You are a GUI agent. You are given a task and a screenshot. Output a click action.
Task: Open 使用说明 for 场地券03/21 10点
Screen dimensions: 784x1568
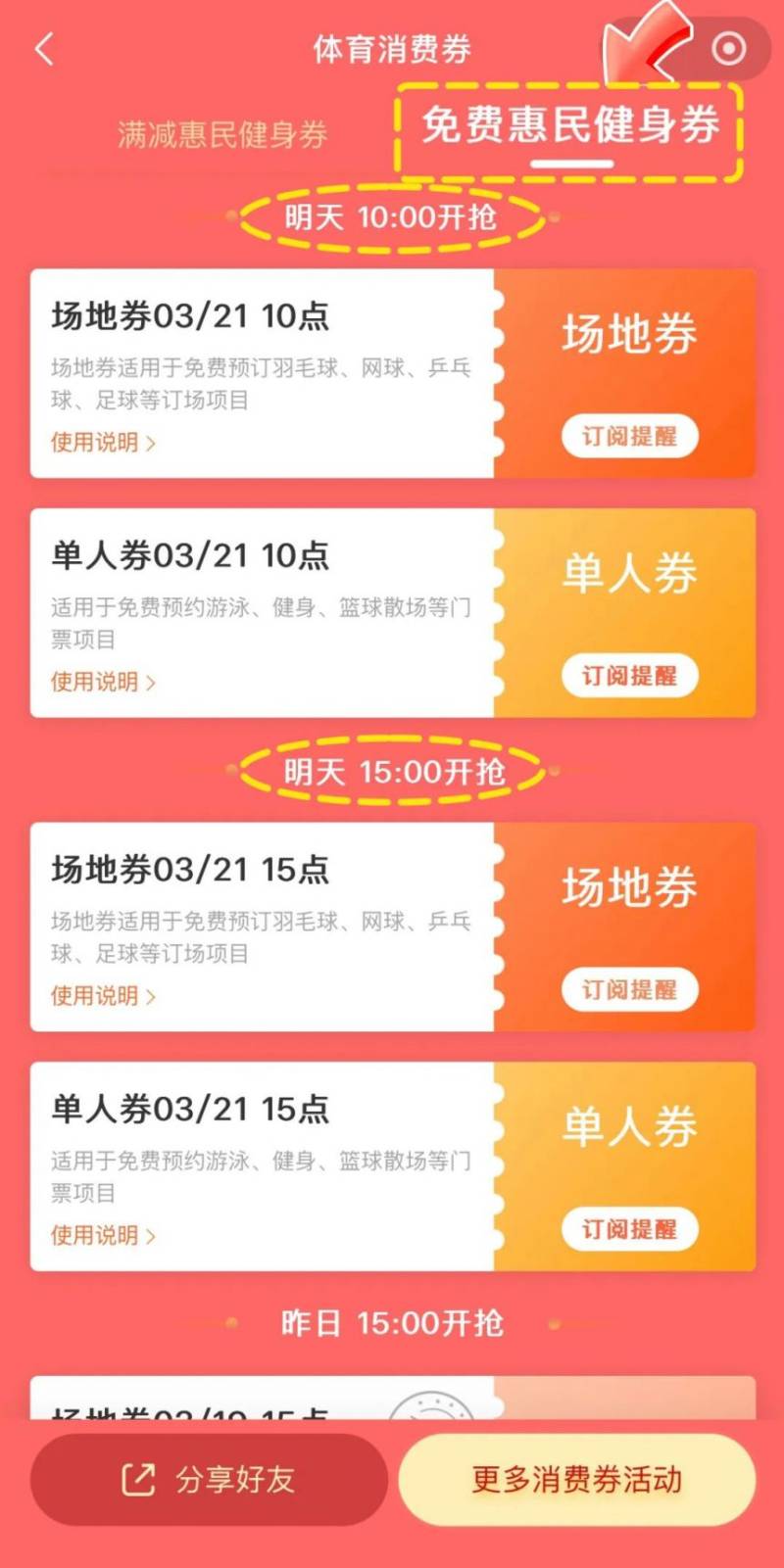(102, 443)
